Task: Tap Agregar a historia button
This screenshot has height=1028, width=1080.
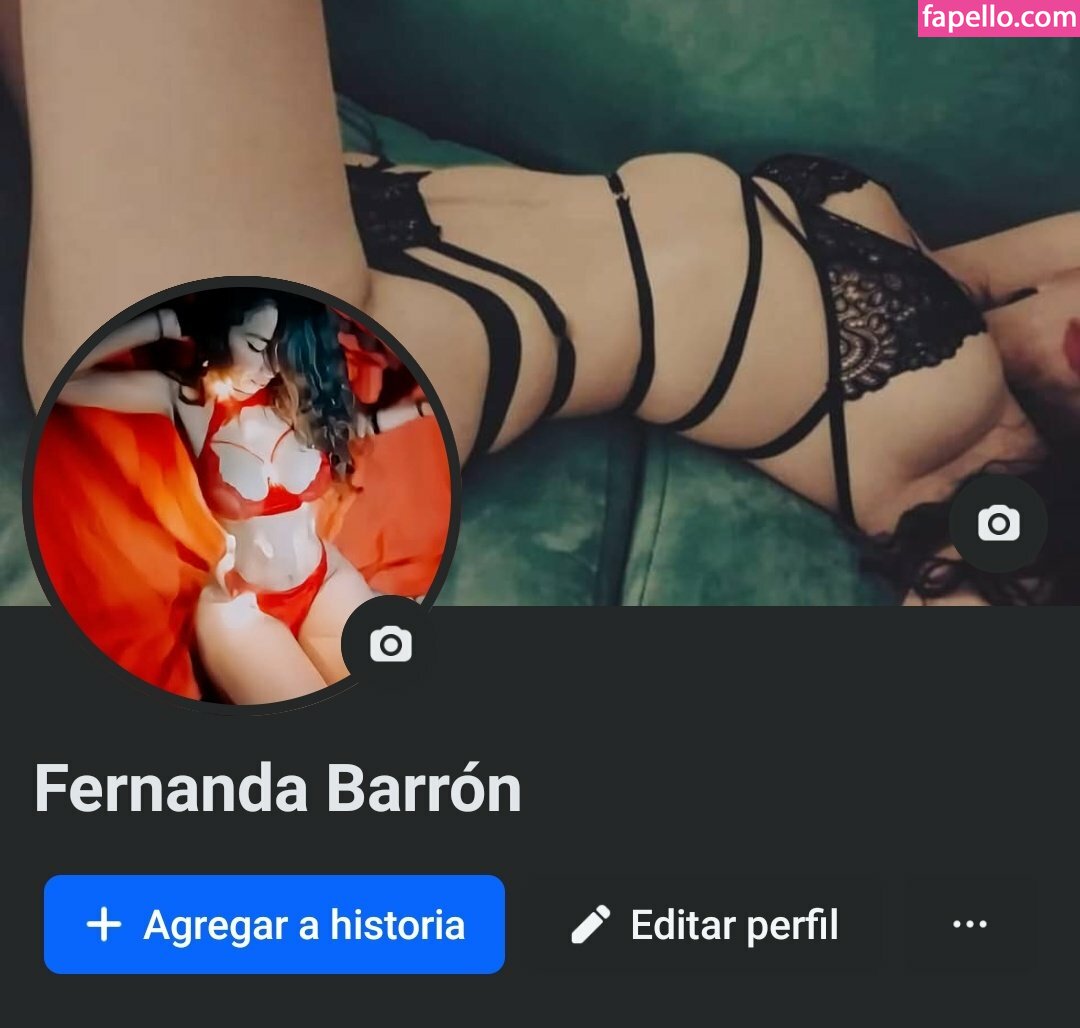Action: point(274,925)
